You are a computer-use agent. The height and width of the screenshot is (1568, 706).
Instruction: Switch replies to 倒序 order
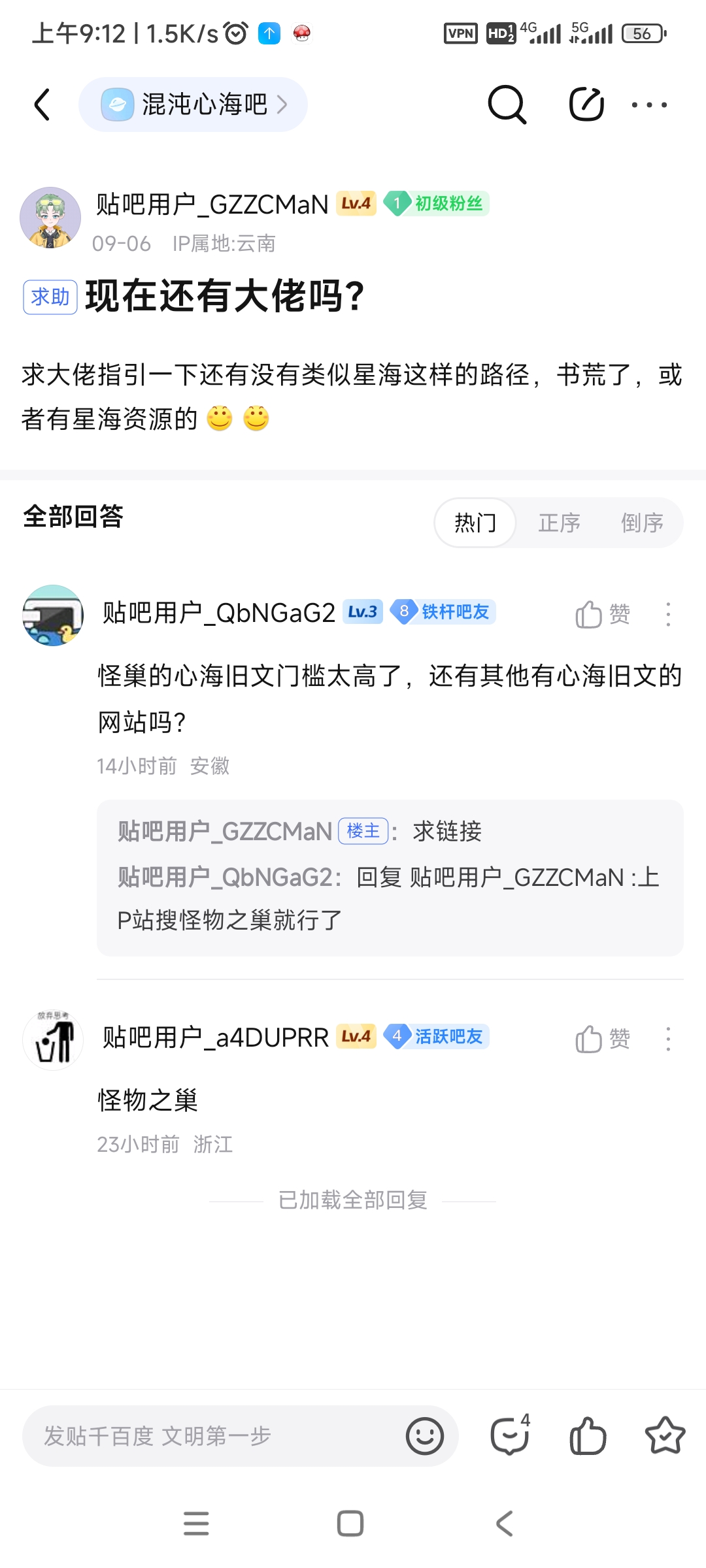coord(642,523)
